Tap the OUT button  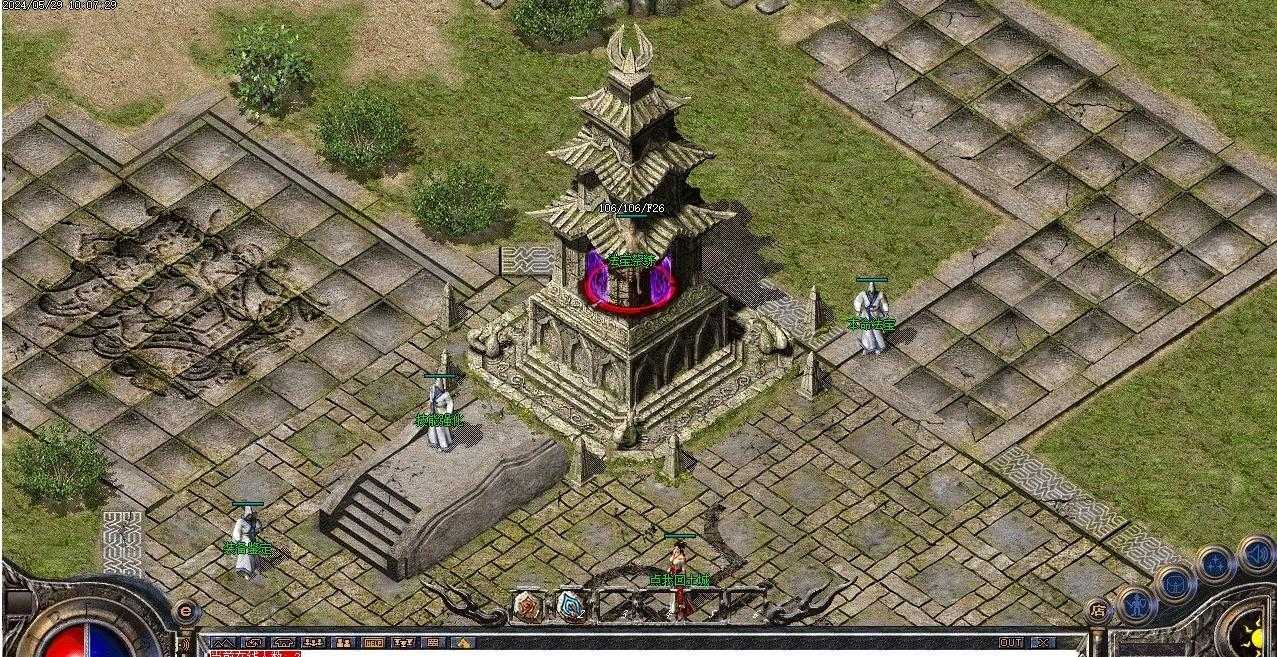coord(1011,642)
